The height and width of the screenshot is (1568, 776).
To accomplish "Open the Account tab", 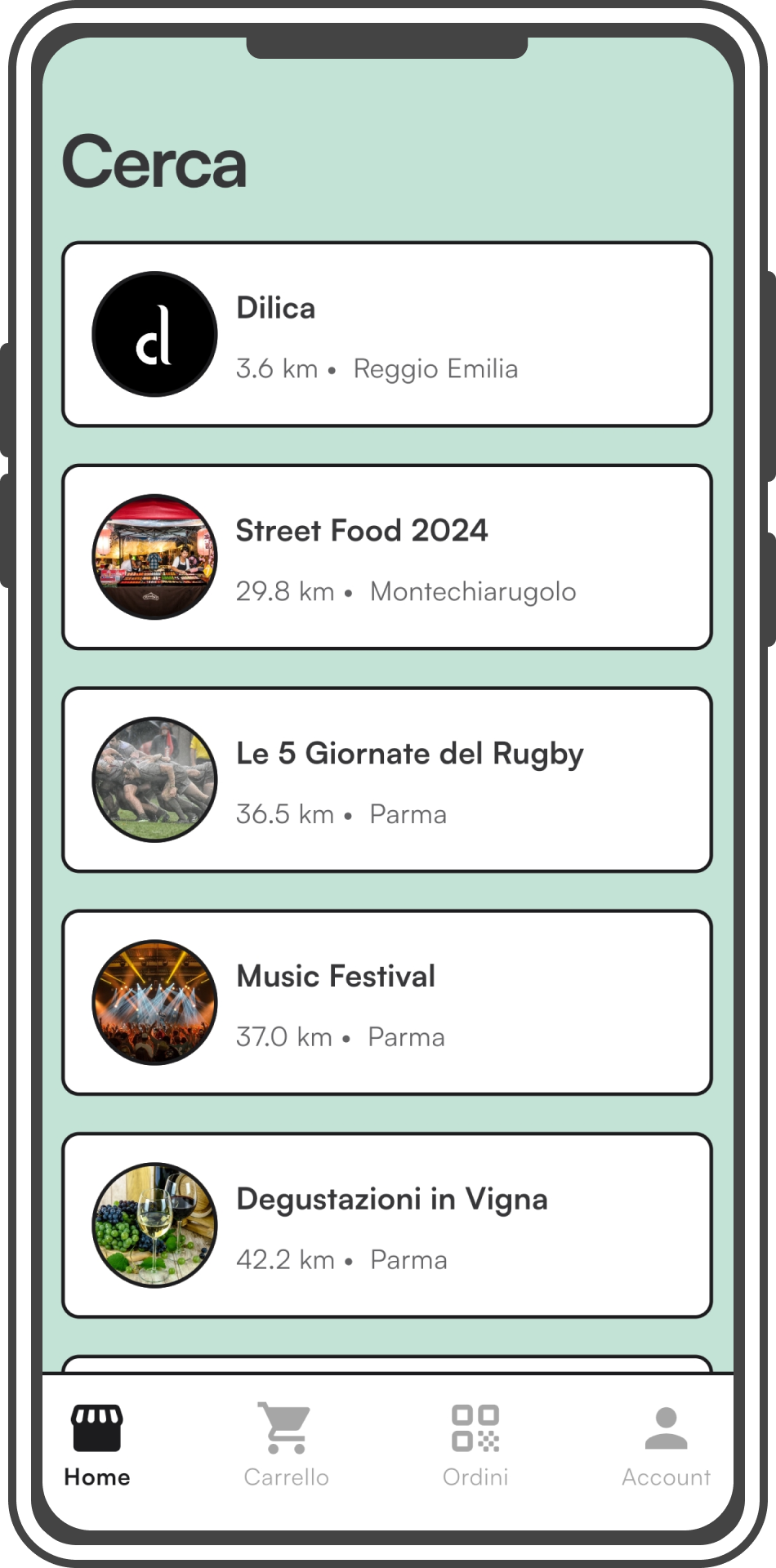I will tap(666, 1444).
